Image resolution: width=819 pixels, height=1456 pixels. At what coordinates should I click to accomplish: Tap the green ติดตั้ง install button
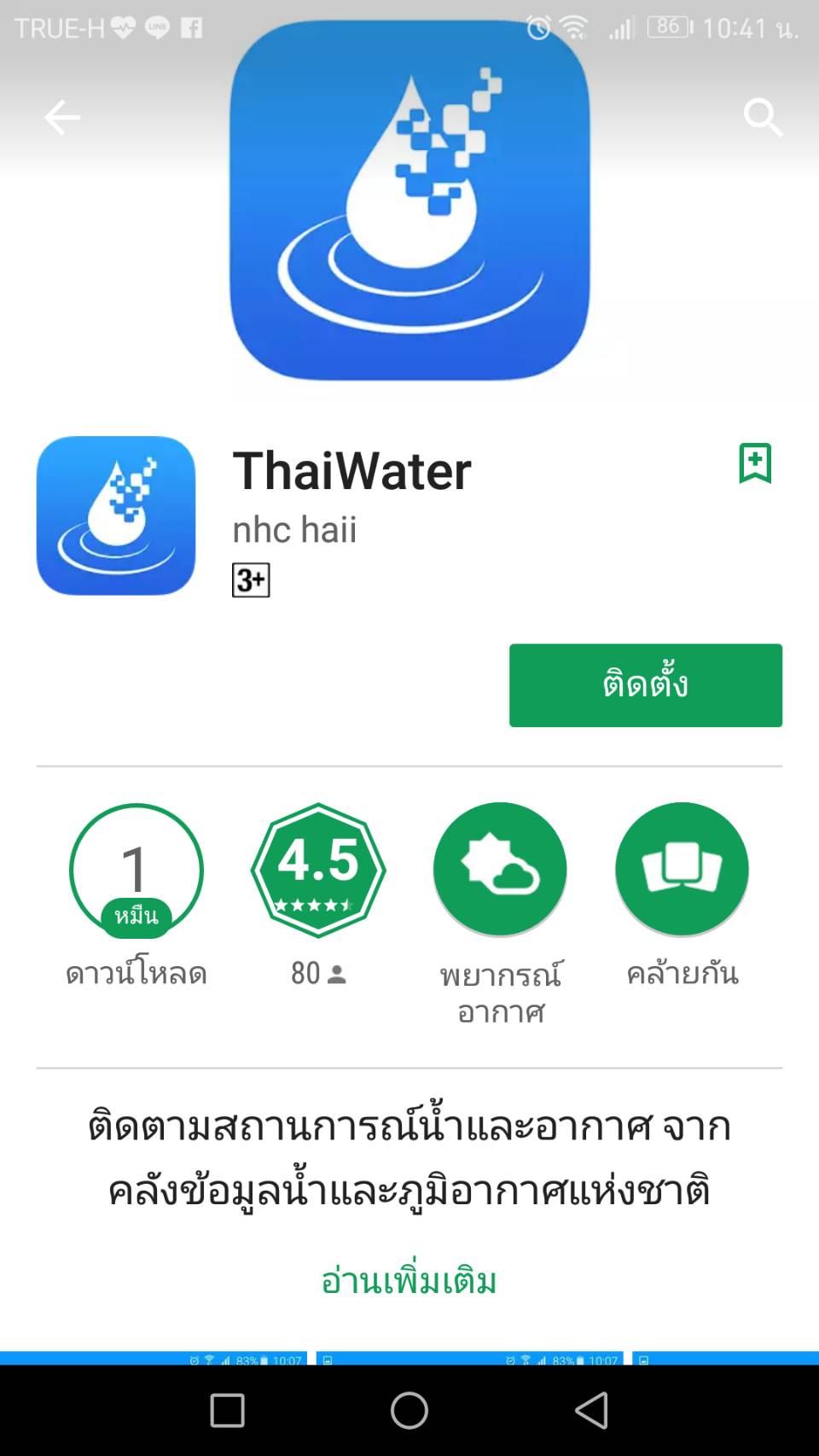645,685
